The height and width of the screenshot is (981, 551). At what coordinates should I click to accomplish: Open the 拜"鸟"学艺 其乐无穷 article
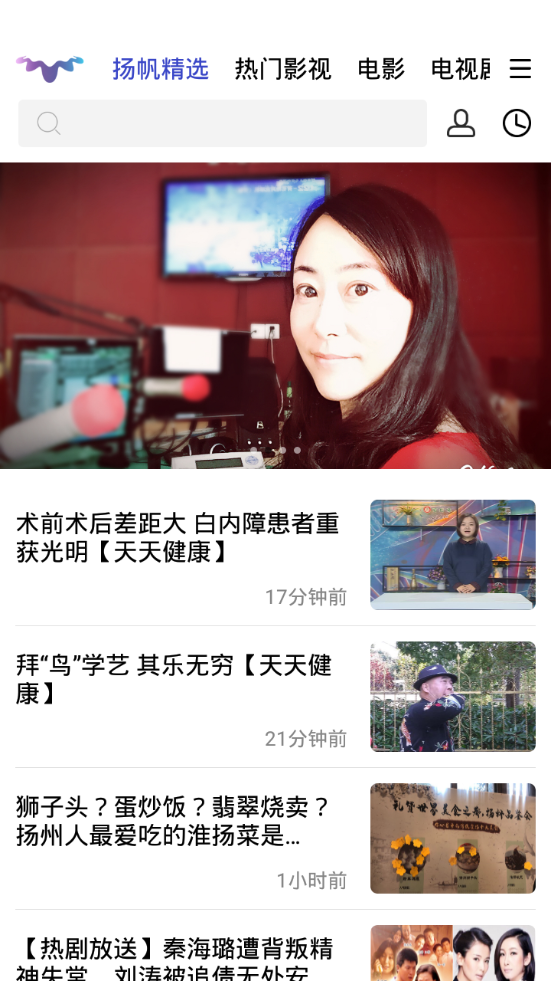(x=275, y=696)
